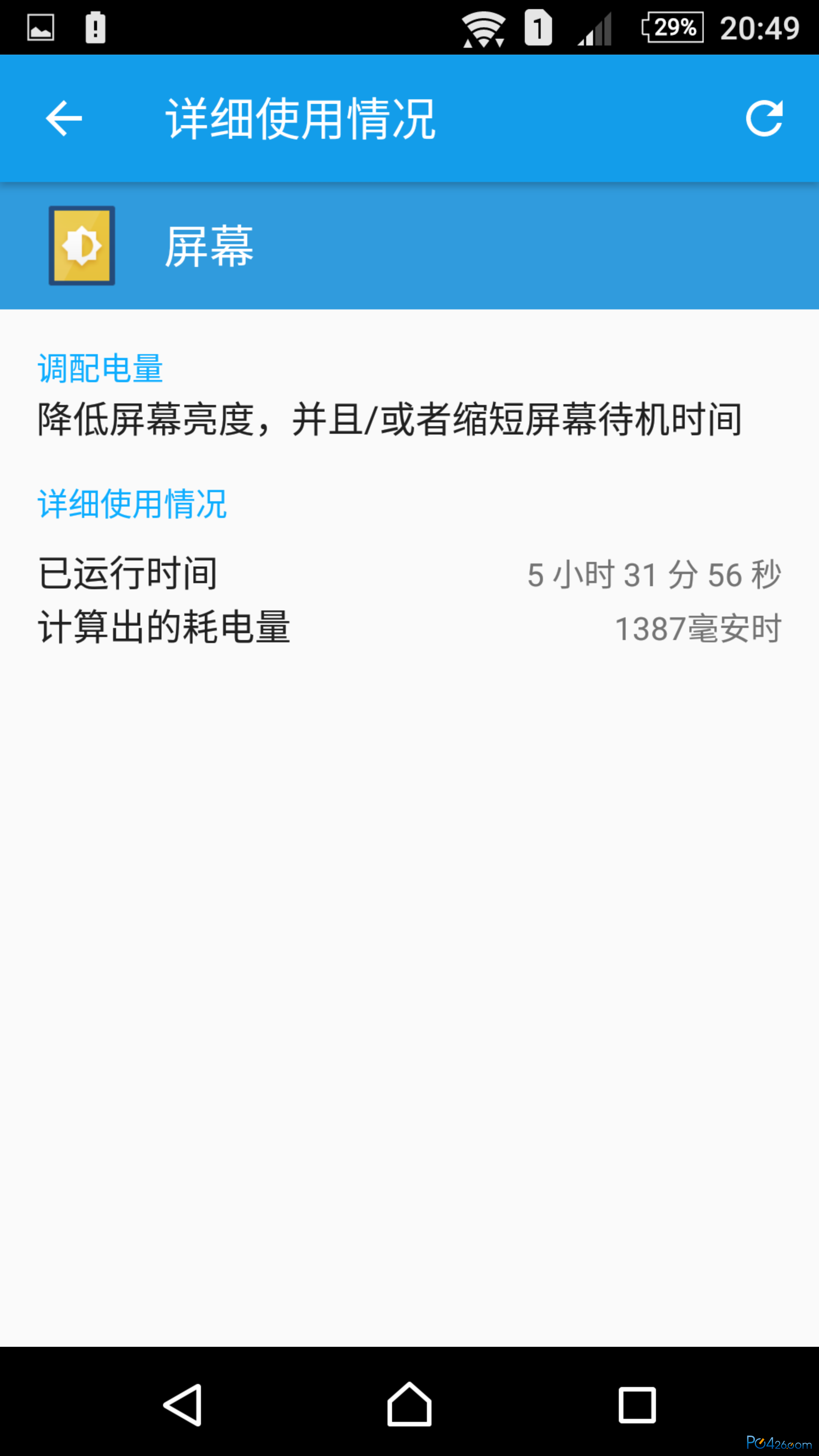Go to the home screen

coord(409,1403)
